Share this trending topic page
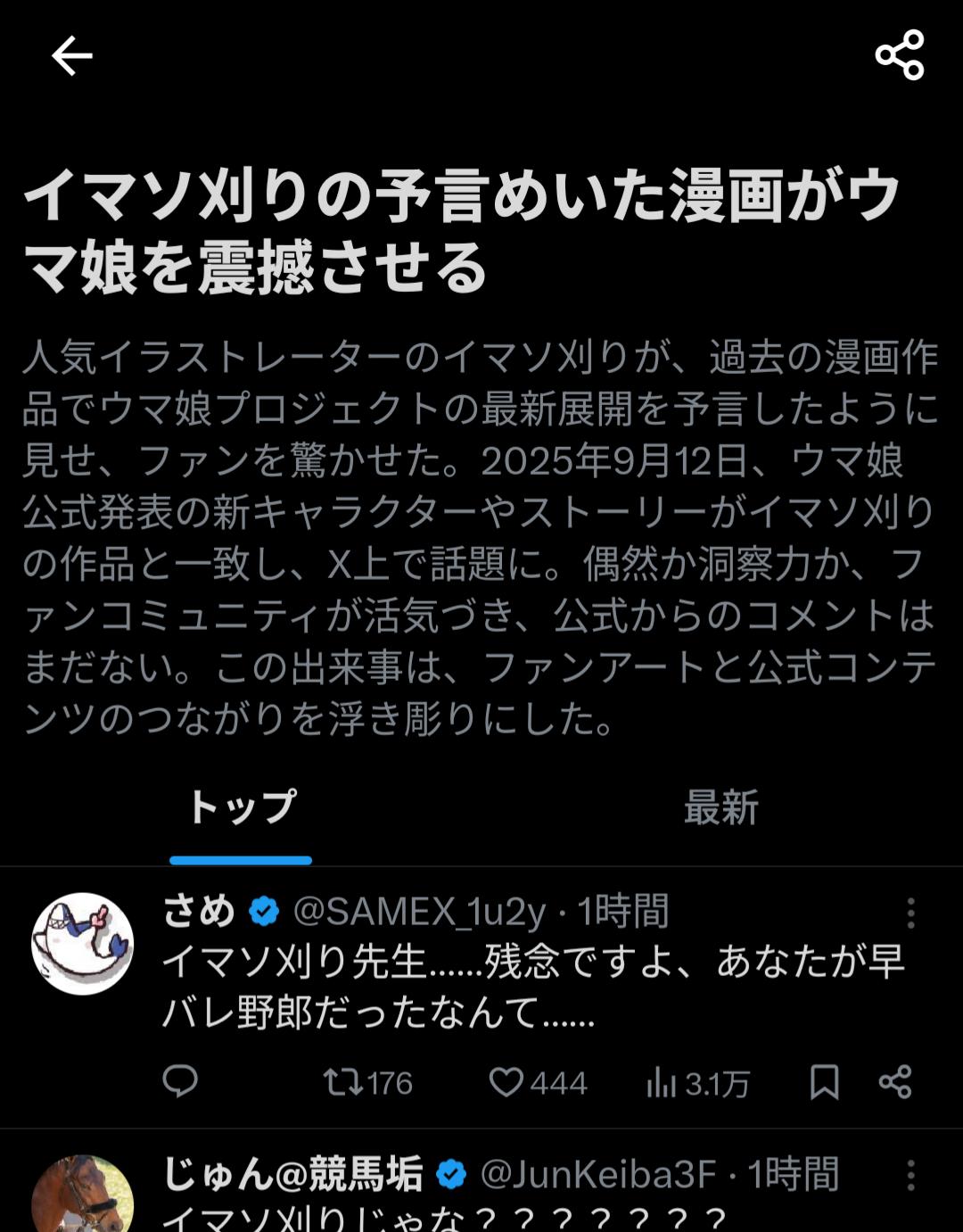The image size is (963, 1232). [899, 55]
